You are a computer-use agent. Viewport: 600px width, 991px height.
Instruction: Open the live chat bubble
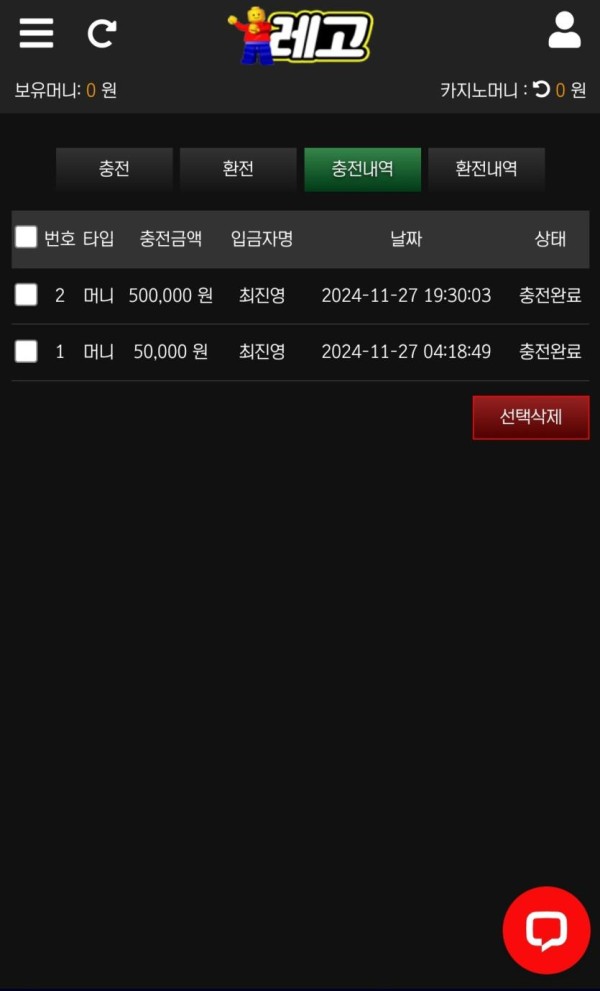(x=546, y=930)
